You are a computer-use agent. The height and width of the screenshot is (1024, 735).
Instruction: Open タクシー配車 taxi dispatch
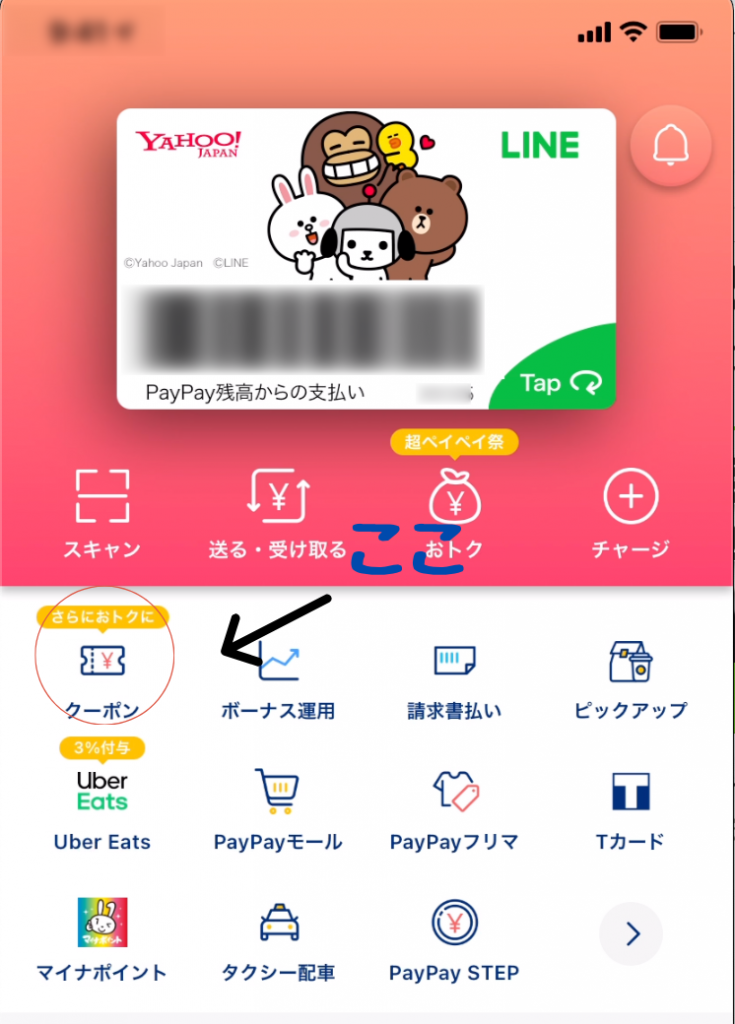click(278, 935)
